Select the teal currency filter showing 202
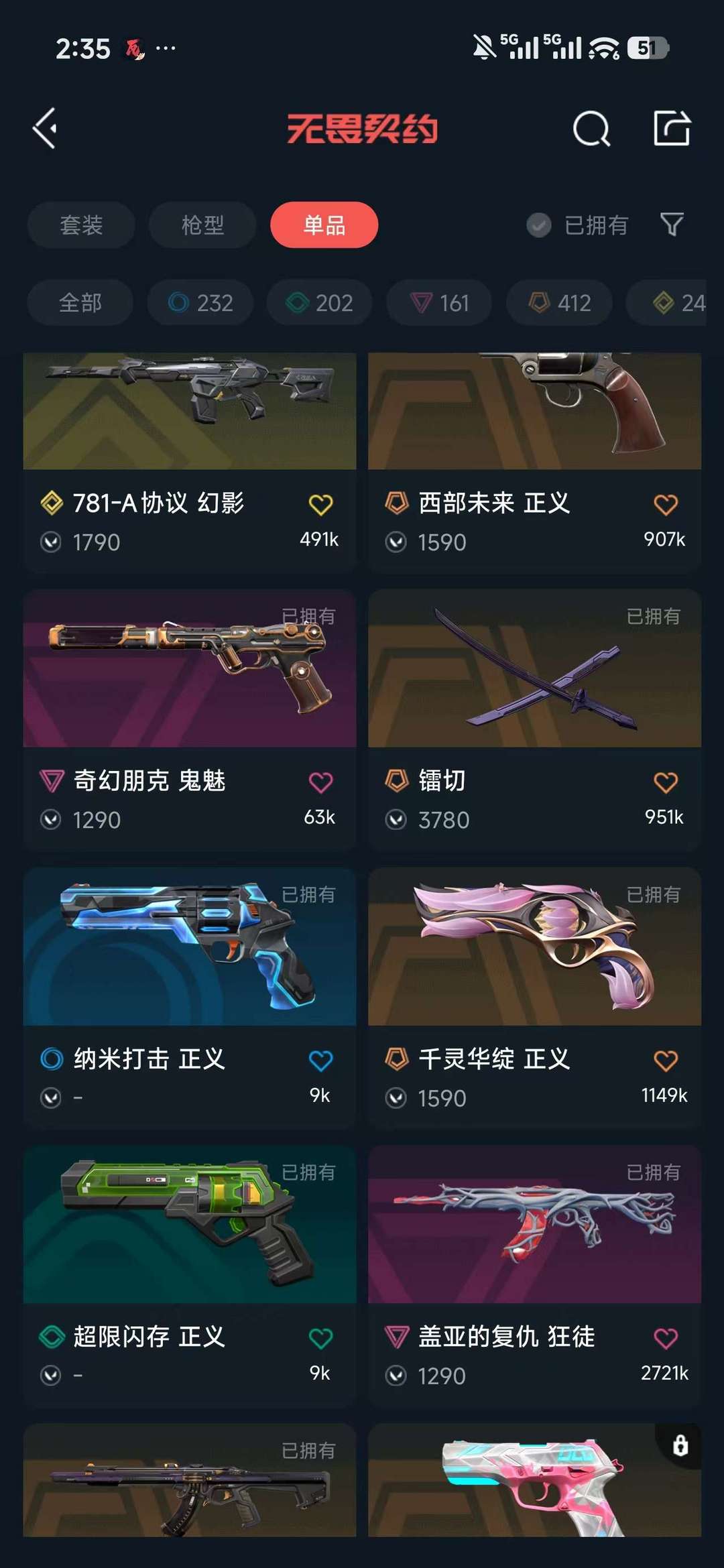724x1568 pixels. (x=319, y=302)
